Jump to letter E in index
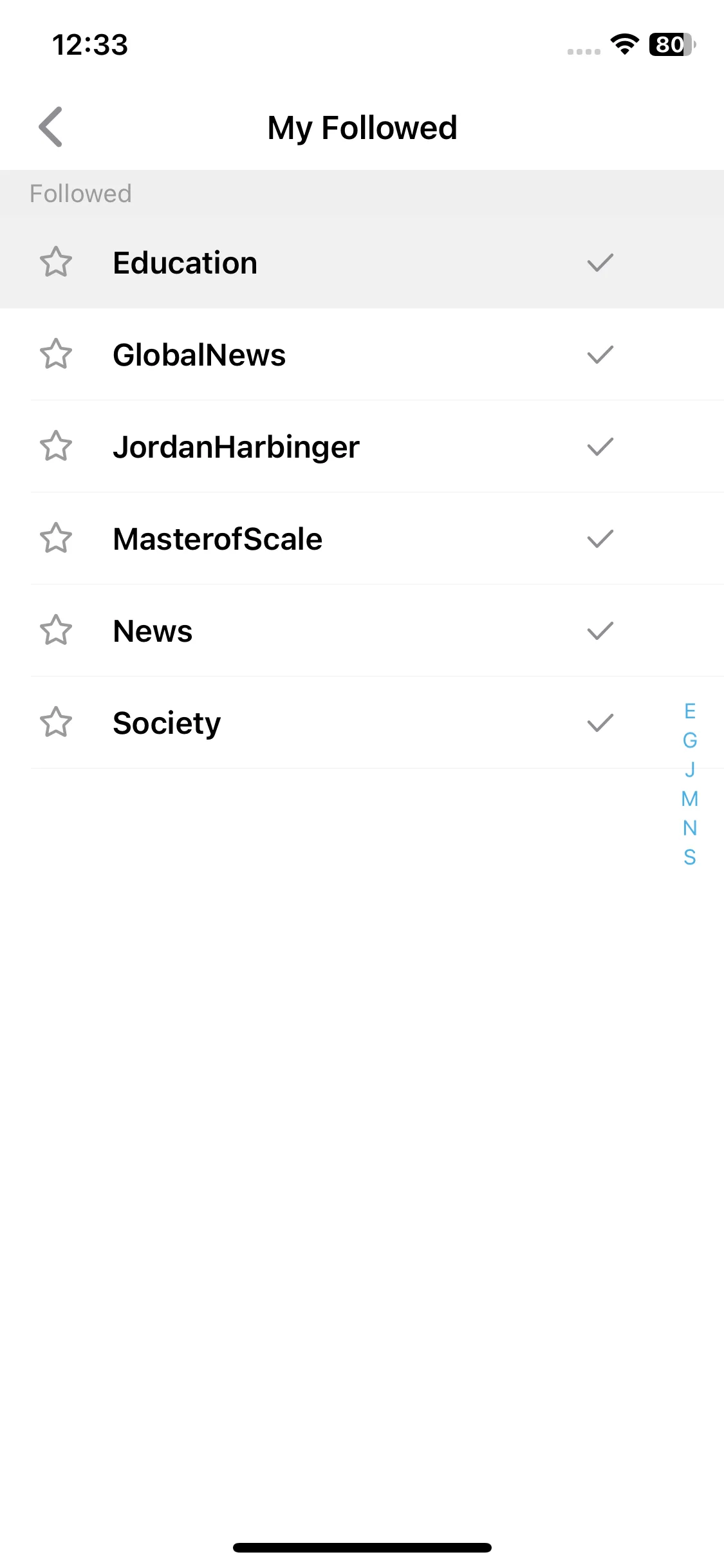 click(690, 711)
